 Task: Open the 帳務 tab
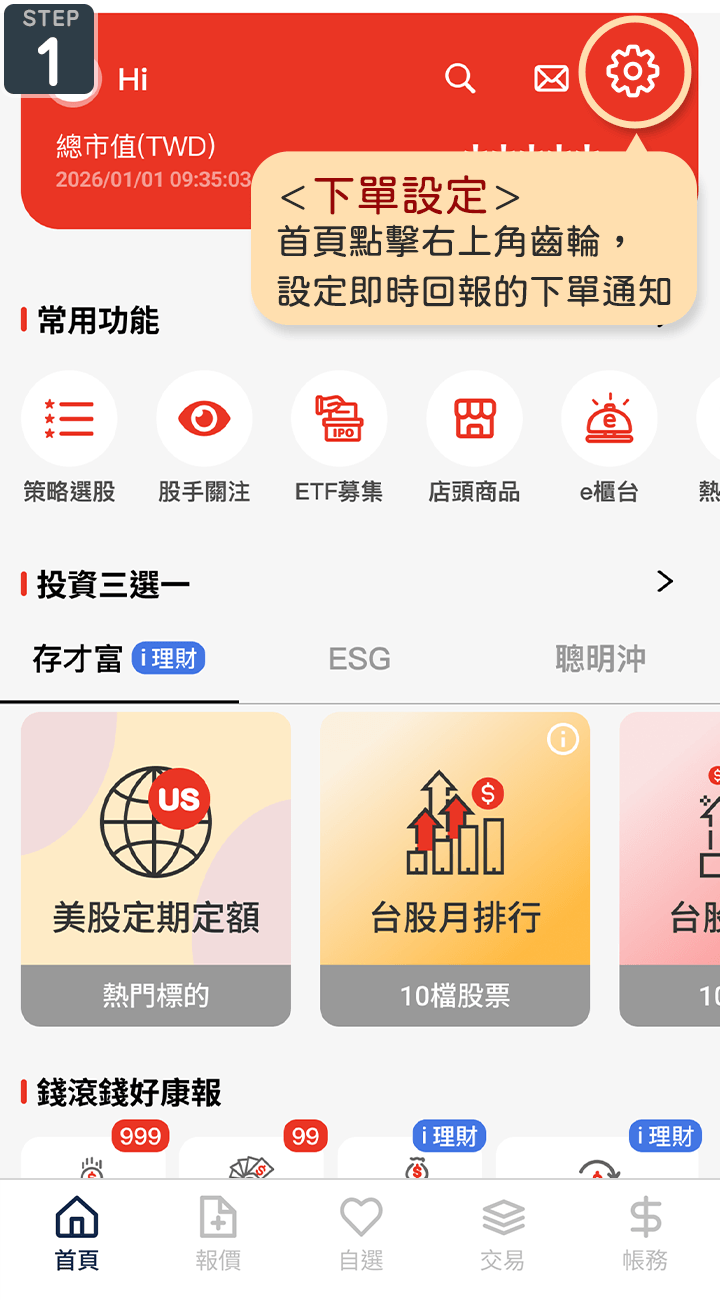(645, 1234)
